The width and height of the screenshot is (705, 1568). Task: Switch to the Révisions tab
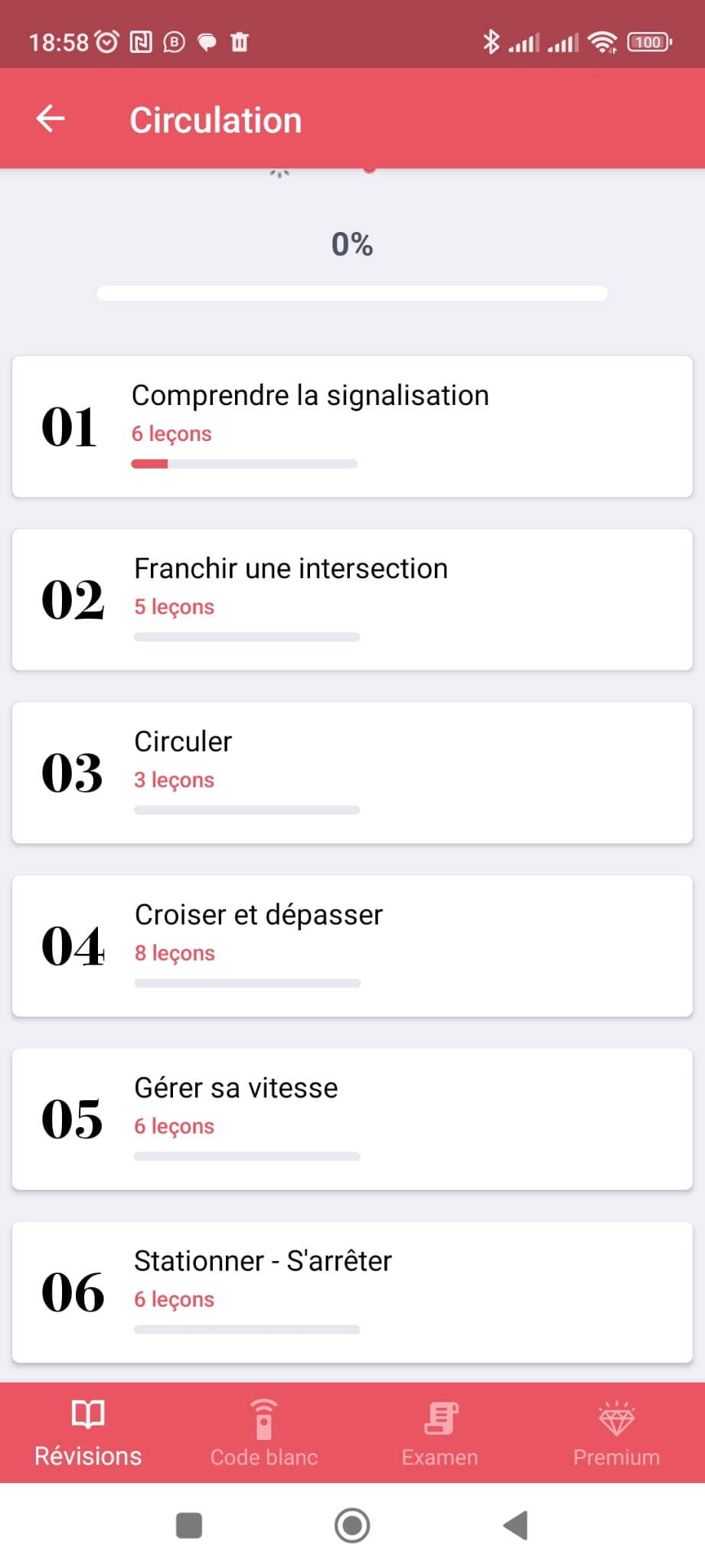pos(88,1432)
